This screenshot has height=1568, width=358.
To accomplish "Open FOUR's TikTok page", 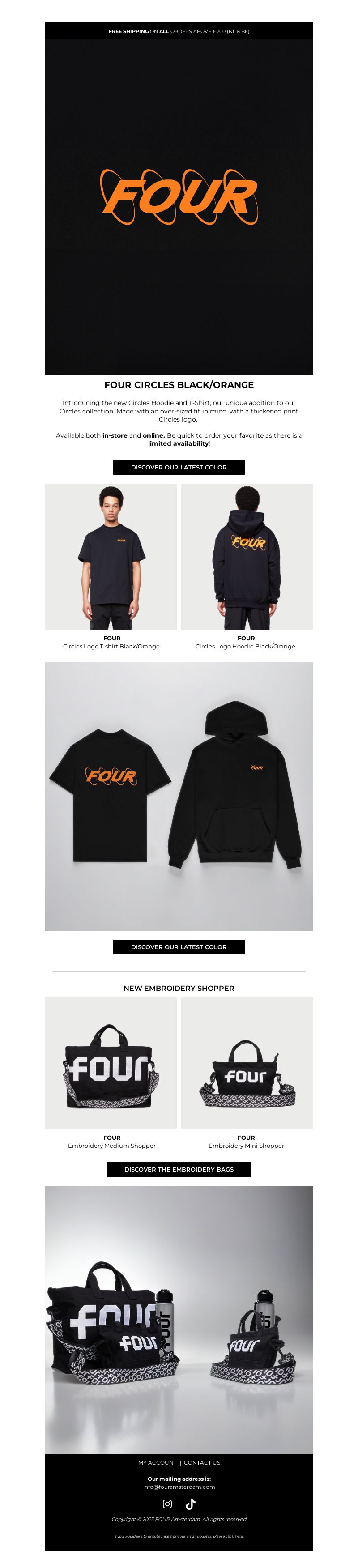I will point(191,1504).
